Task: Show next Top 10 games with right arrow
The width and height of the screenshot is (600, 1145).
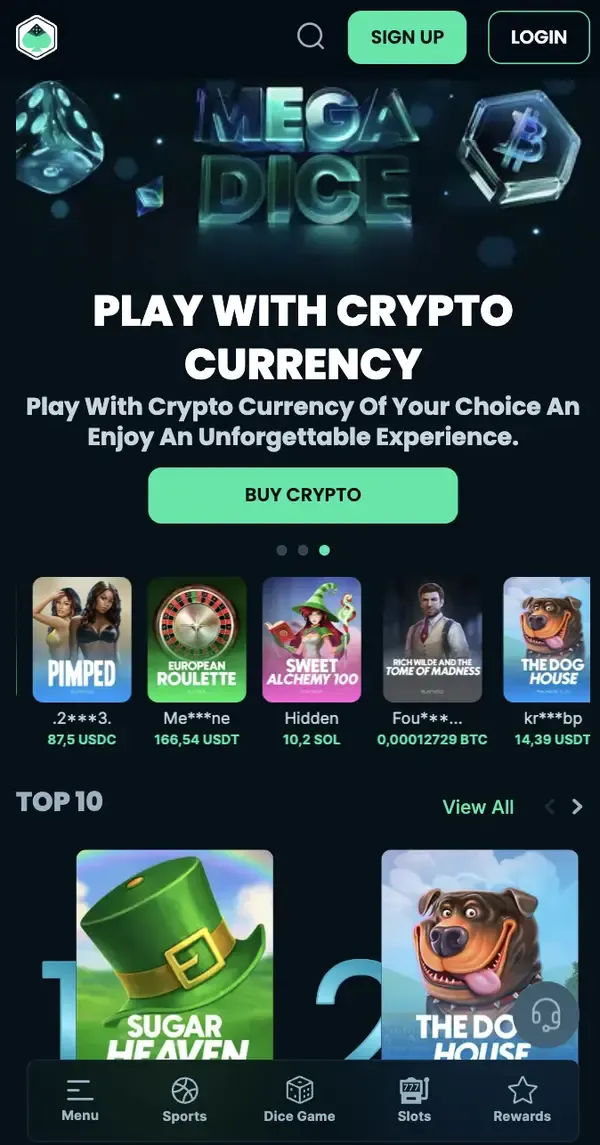Action: click(x=577, y=807)
